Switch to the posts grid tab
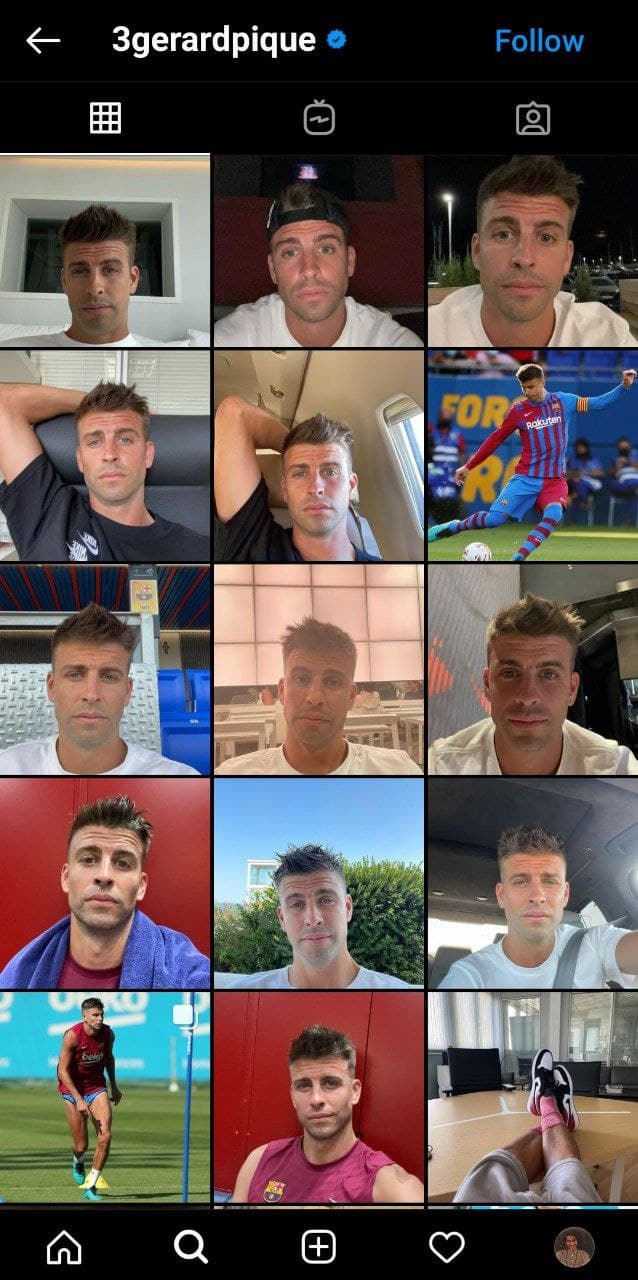This screenshot has width=638, height=1280. 105,118
